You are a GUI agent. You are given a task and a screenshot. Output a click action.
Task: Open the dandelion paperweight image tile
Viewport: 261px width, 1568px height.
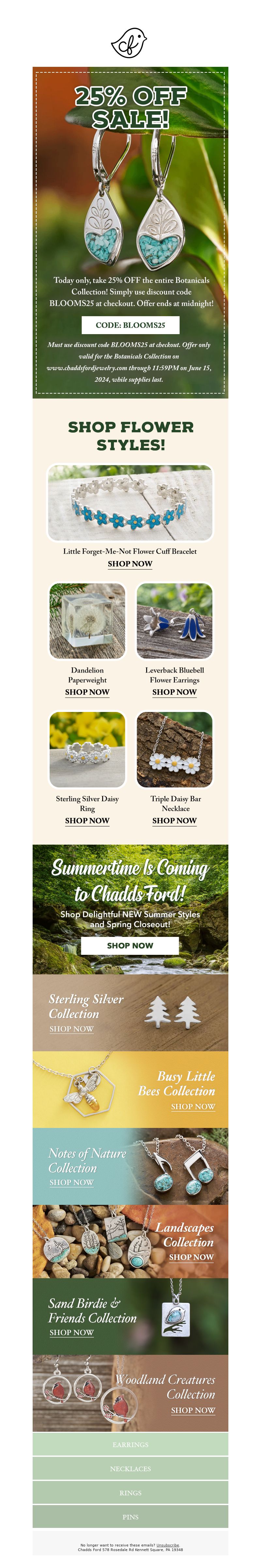coord(87,621)
